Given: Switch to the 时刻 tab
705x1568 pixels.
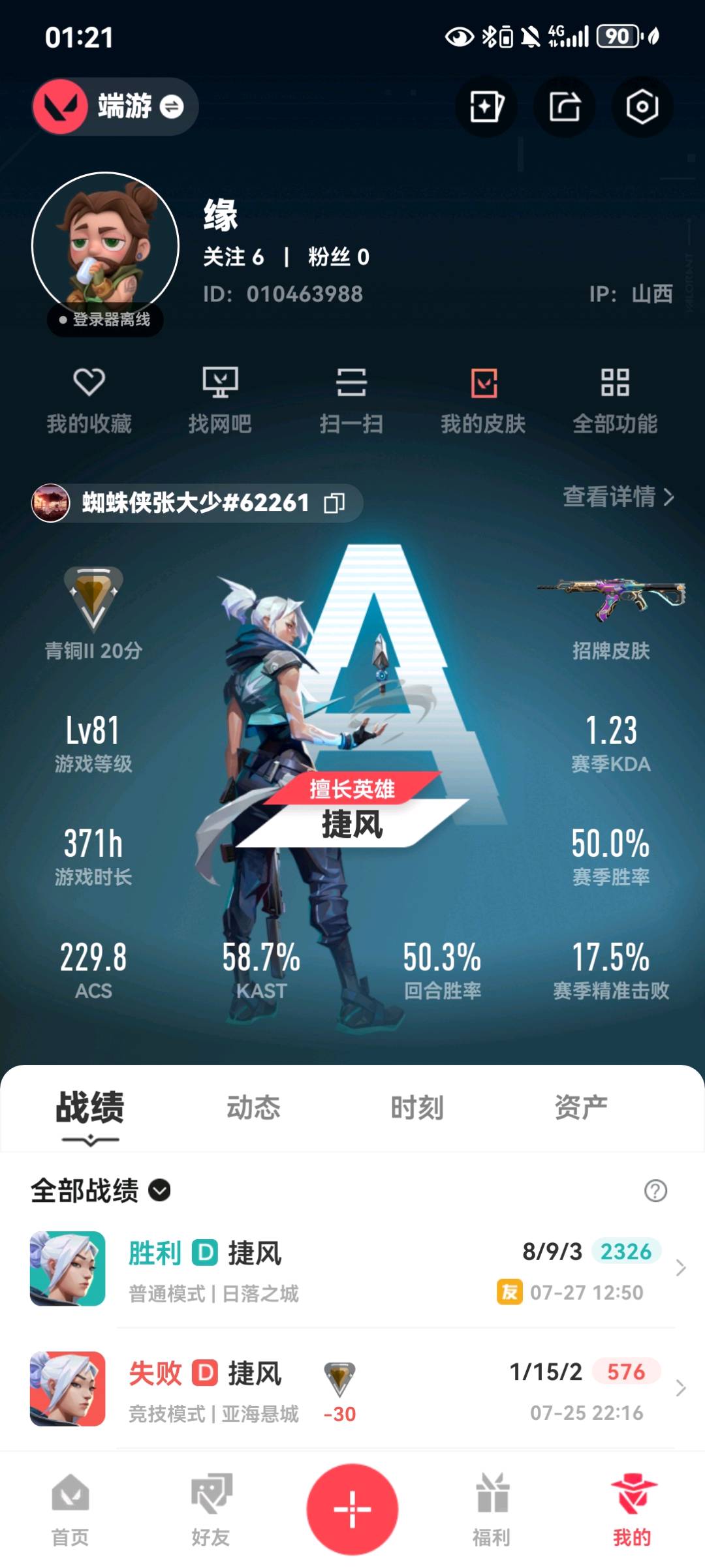Looking at the screenshot, I should click(x=417, y=1107).
